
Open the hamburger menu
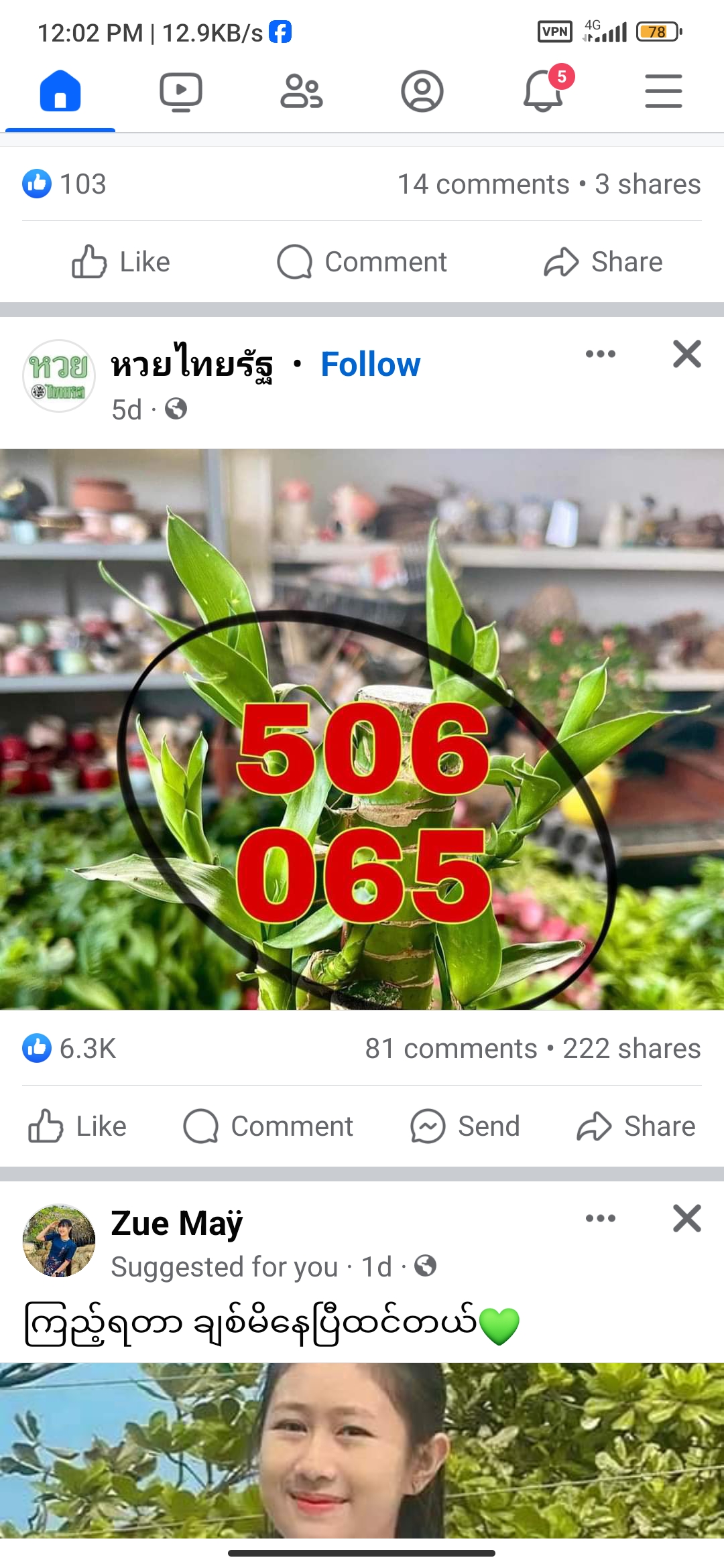click(664, 91)
